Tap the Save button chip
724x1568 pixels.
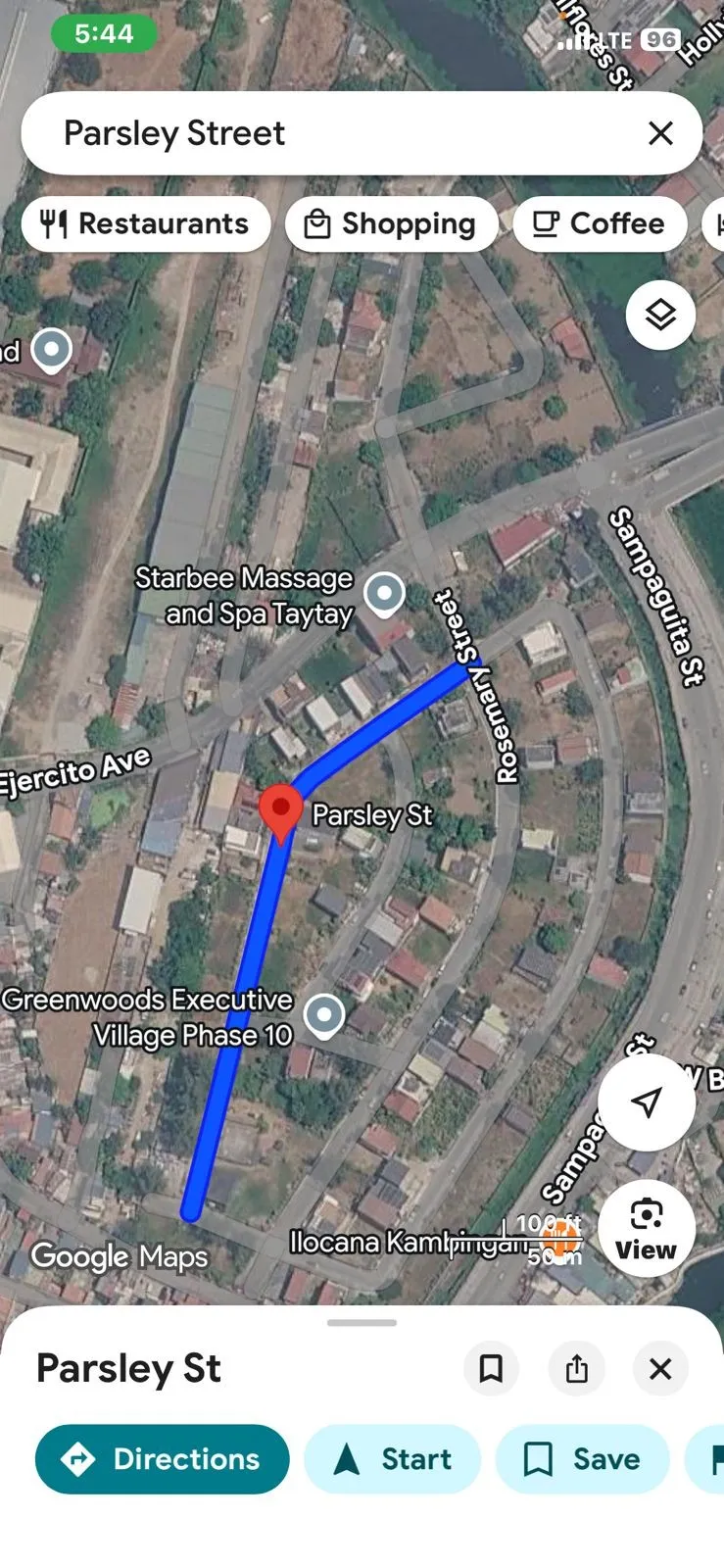pos(583,1459)
